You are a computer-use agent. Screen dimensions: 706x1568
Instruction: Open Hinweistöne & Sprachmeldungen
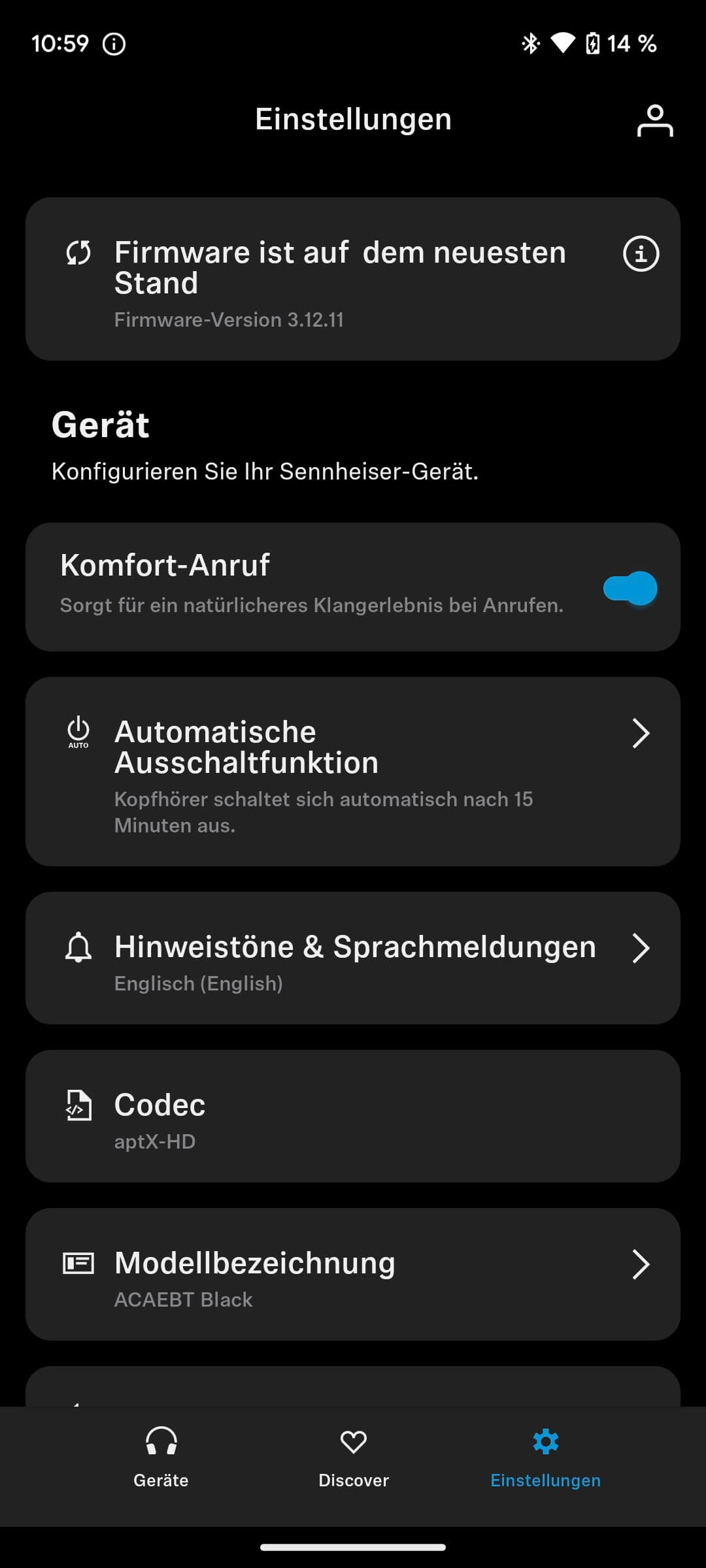click(353, 958)
